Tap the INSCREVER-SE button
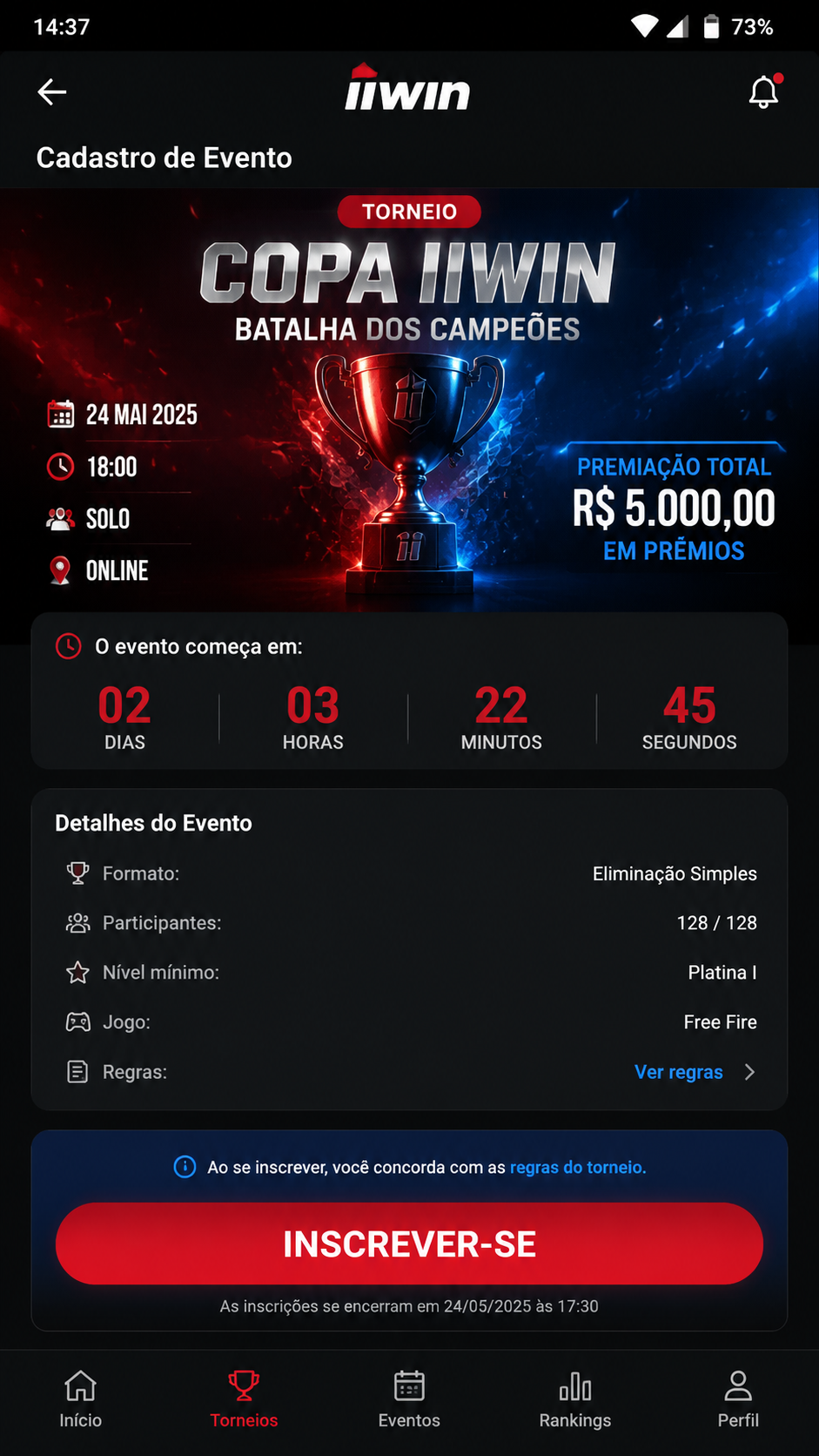The height and width of the screenshot is (1456, 819). pyautogui.click(x=409, y=1244)
